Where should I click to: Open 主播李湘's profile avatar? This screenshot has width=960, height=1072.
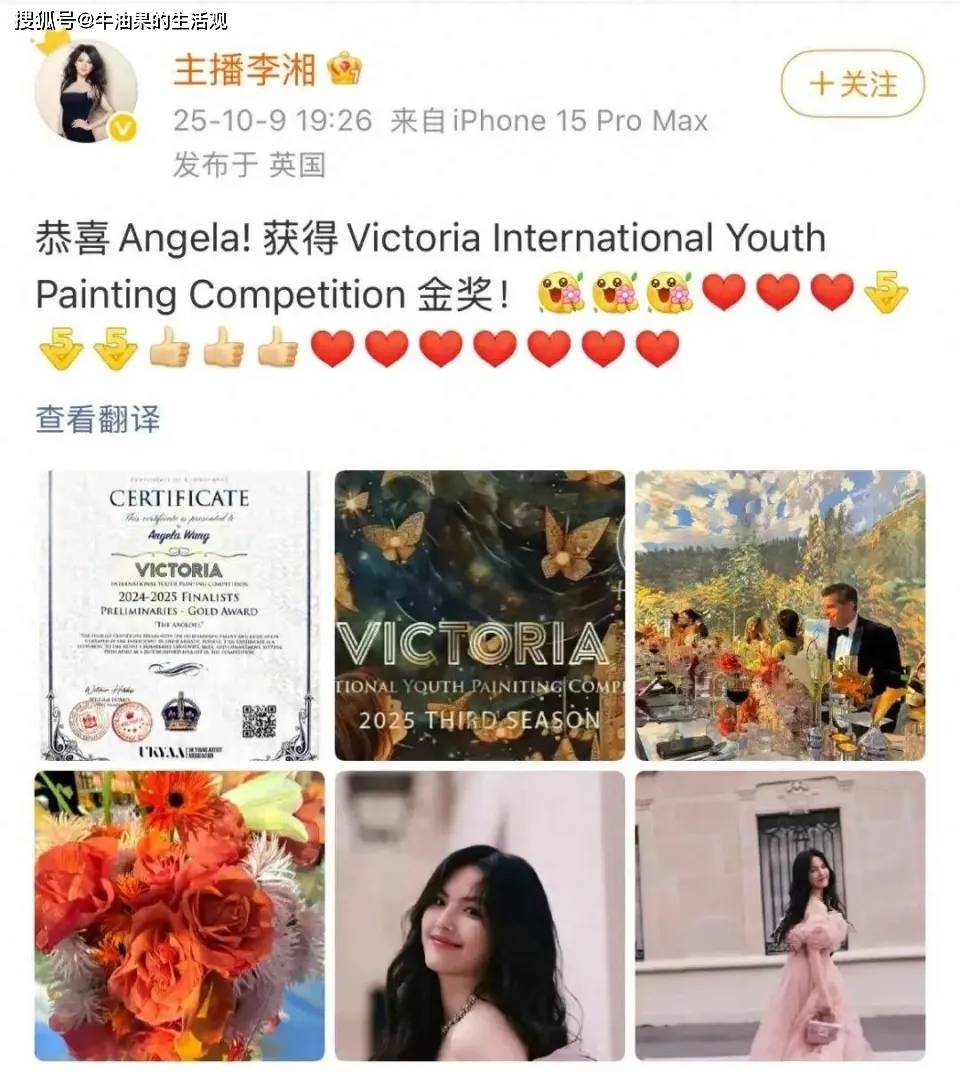(x=84, y=92)
